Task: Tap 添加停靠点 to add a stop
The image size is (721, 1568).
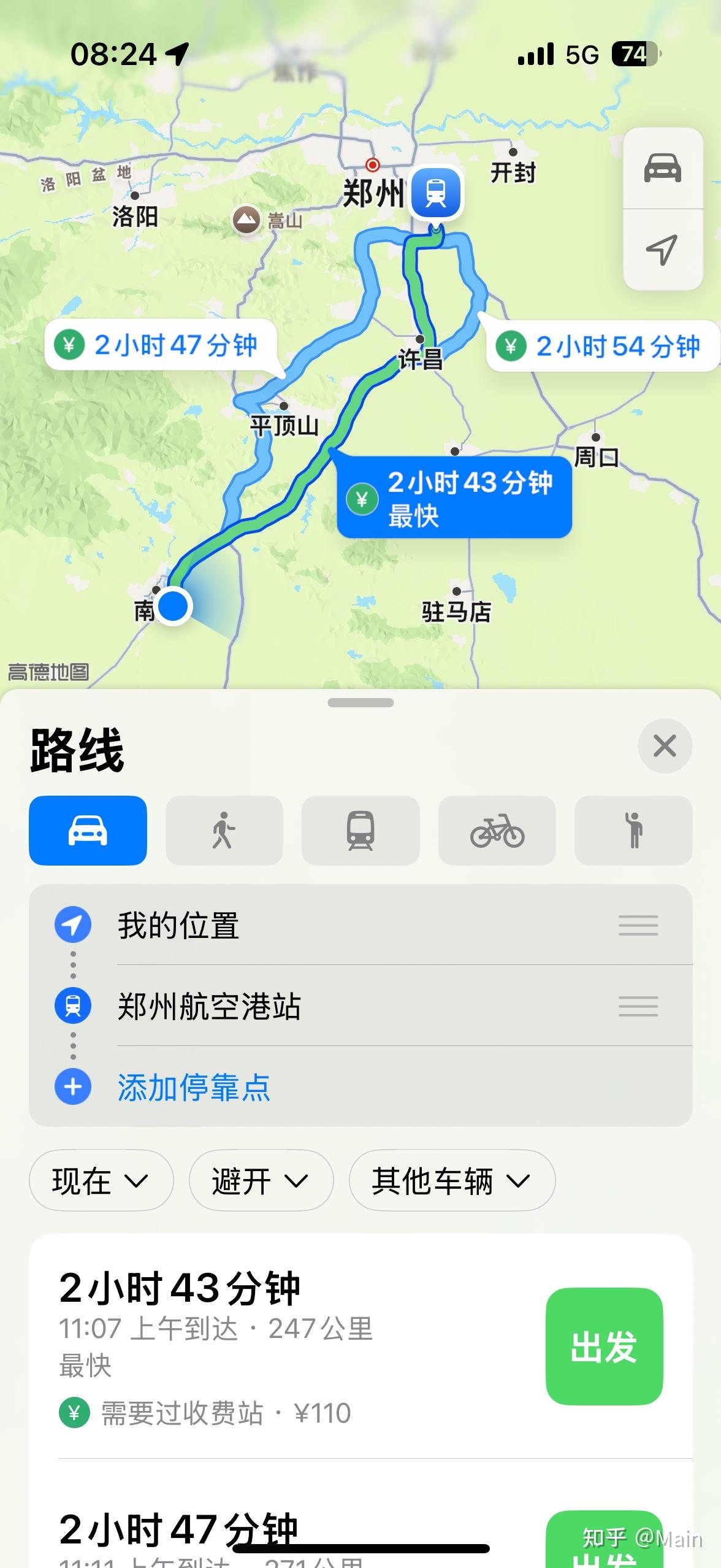Action: (193, 1087)
